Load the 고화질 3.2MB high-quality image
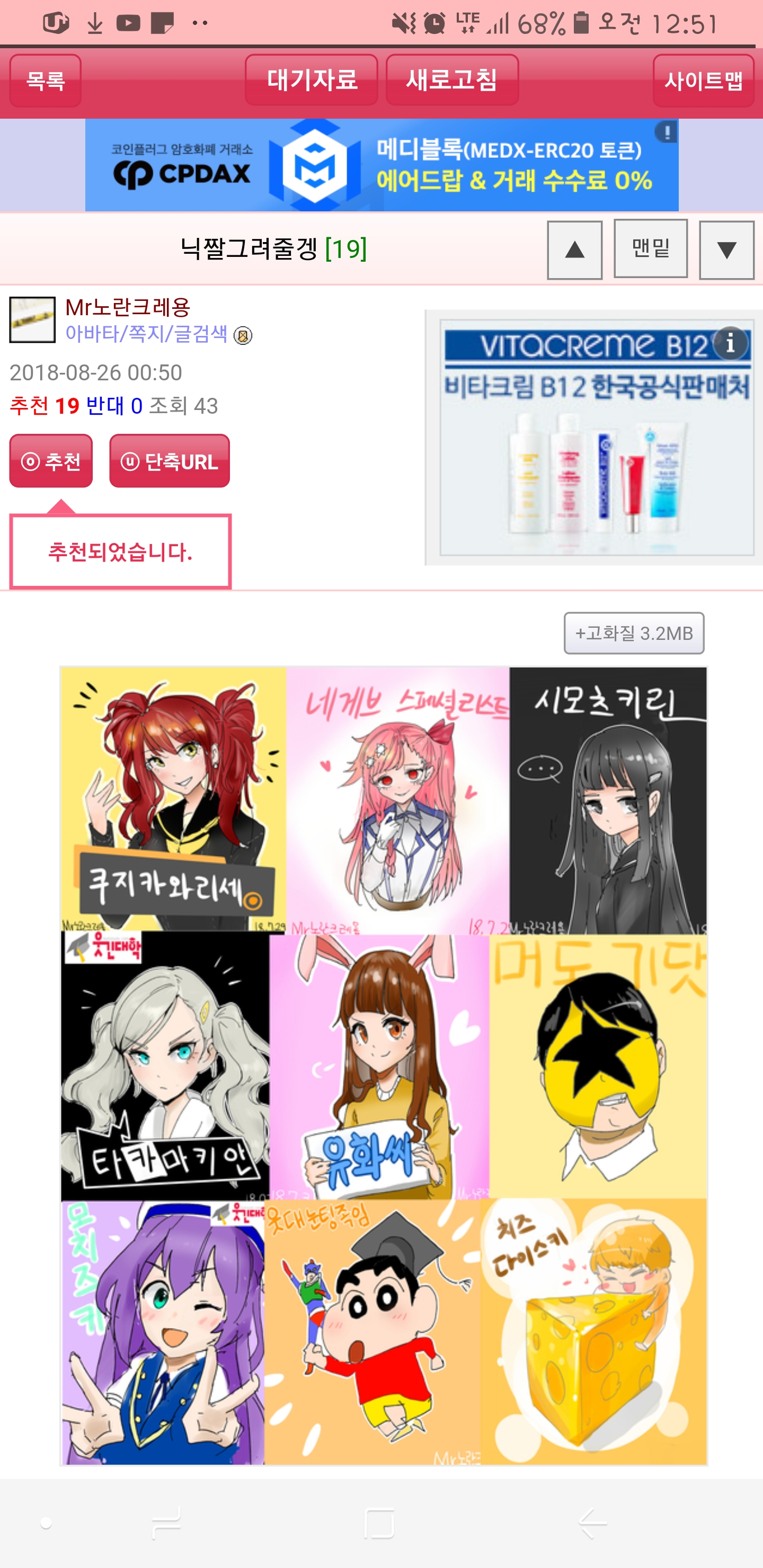Screen dimensions: 763x1568 click(633, 633)
